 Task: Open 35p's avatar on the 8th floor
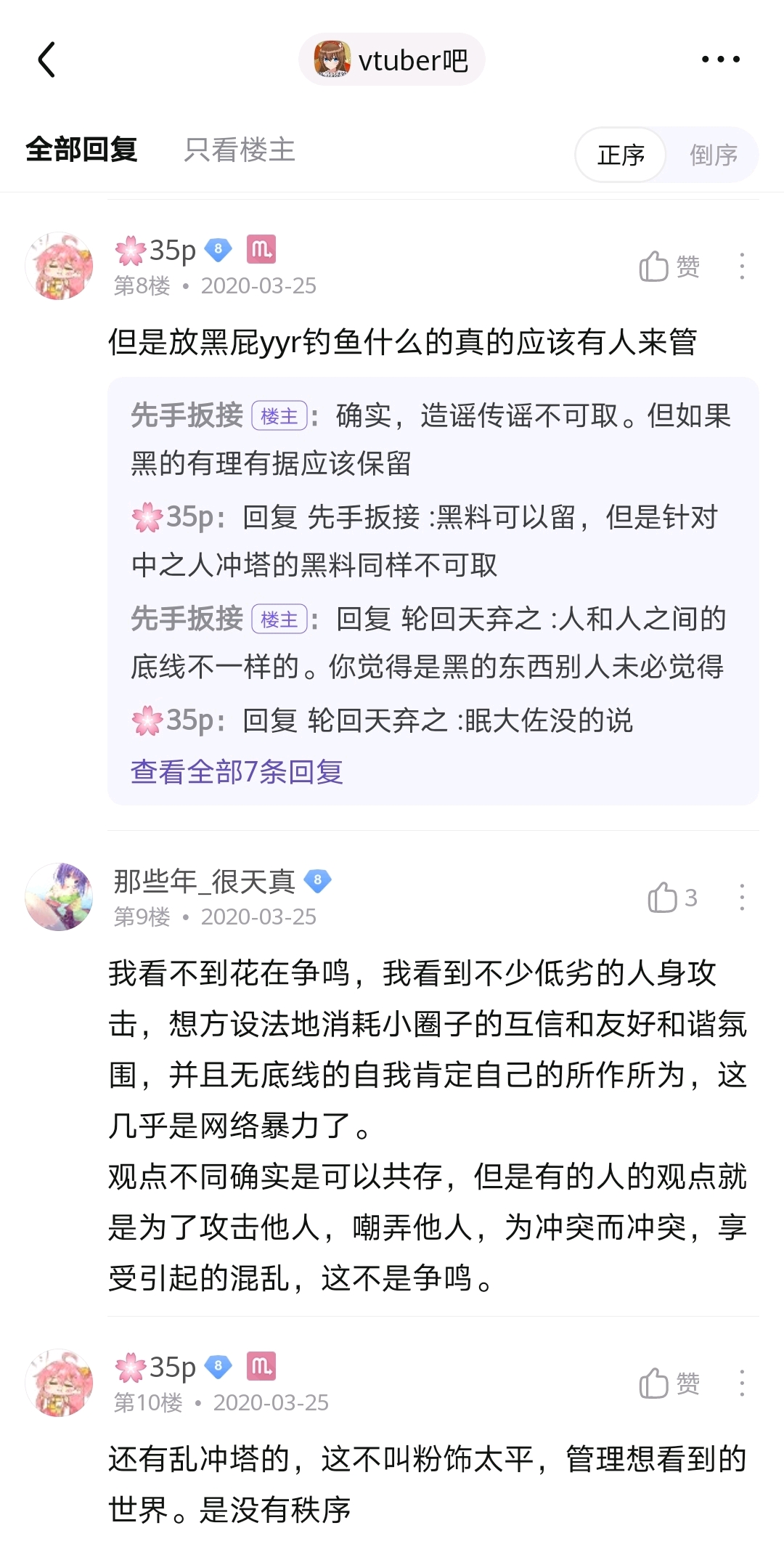click(59, 266)
